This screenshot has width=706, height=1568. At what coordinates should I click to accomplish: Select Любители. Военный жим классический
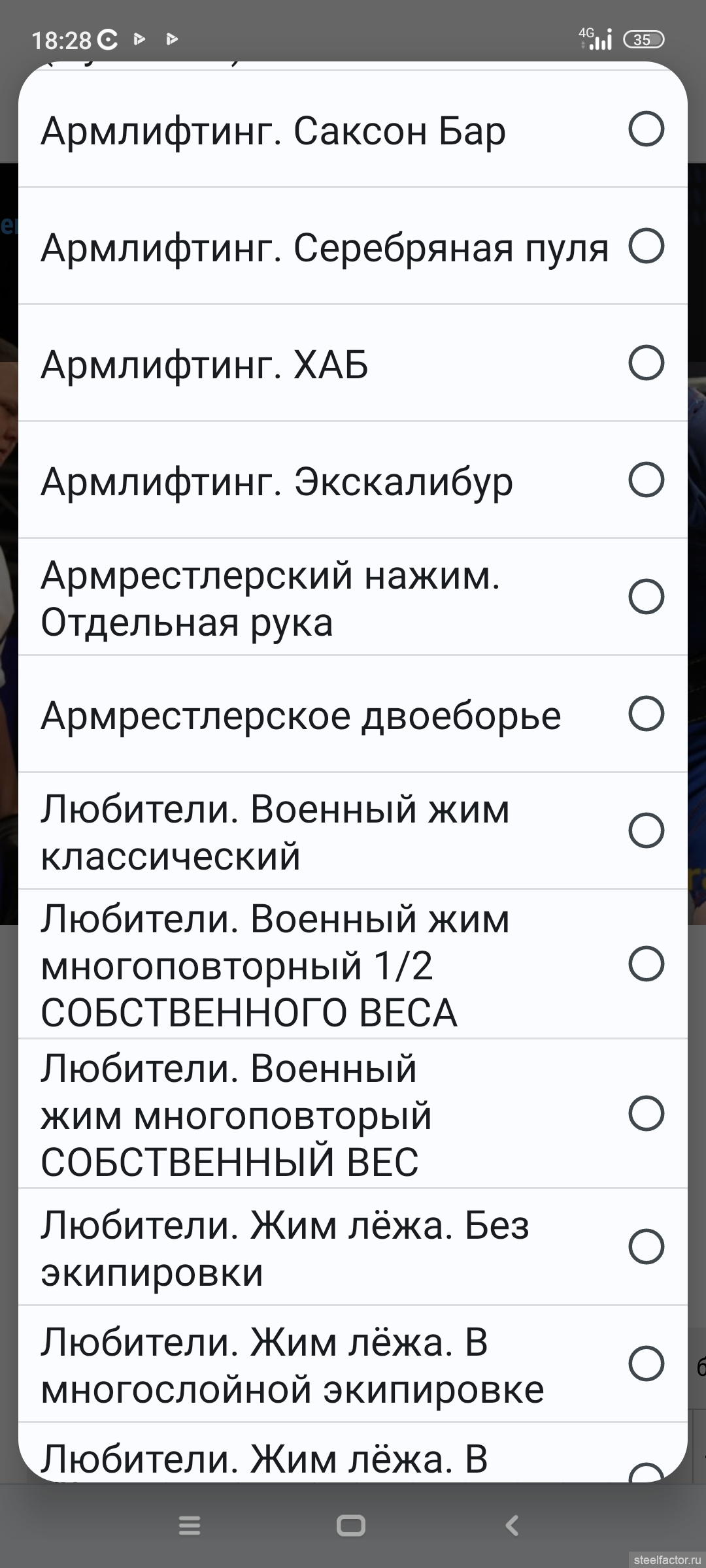point(353,831)
